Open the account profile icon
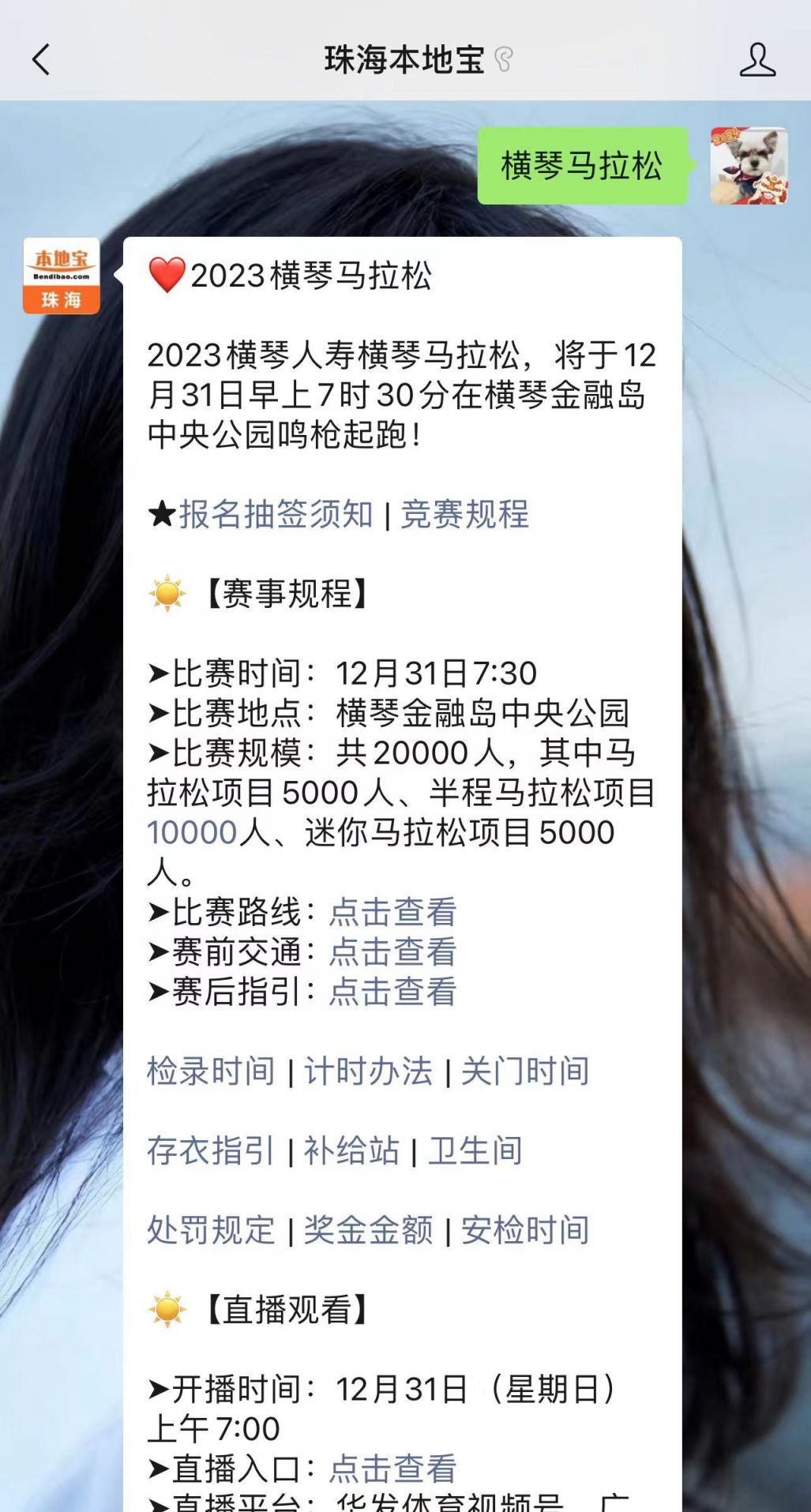Screen dimensions: 811x1512 (757, 60)
